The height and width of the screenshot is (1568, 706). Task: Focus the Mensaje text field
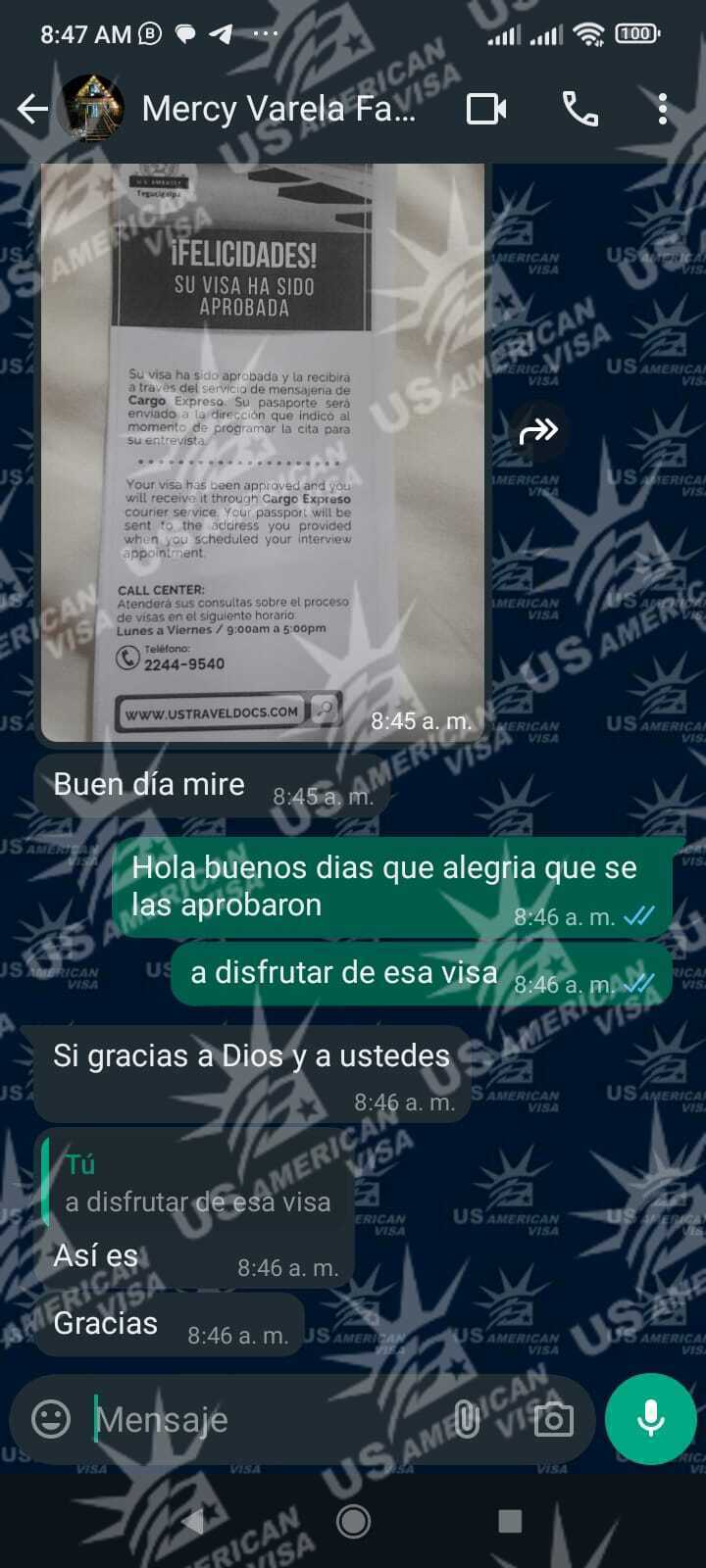[265, 1419]
